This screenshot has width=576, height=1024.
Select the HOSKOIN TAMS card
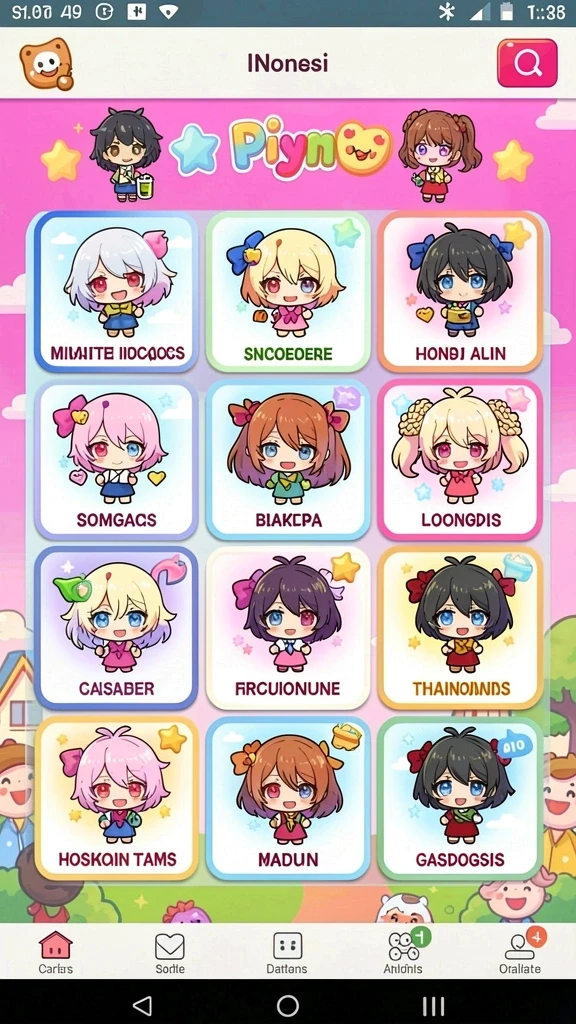pyautogui.click(x=116, y=798)
